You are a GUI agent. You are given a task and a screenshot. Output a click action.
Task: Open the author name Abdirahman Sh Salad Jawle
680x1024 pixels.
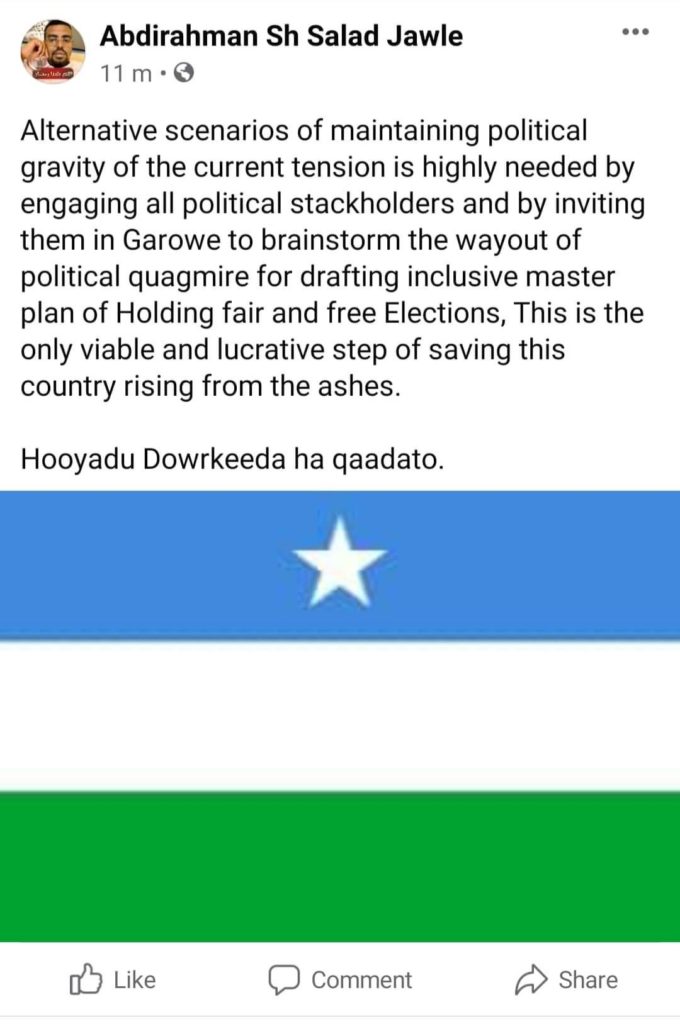(281, 37)
